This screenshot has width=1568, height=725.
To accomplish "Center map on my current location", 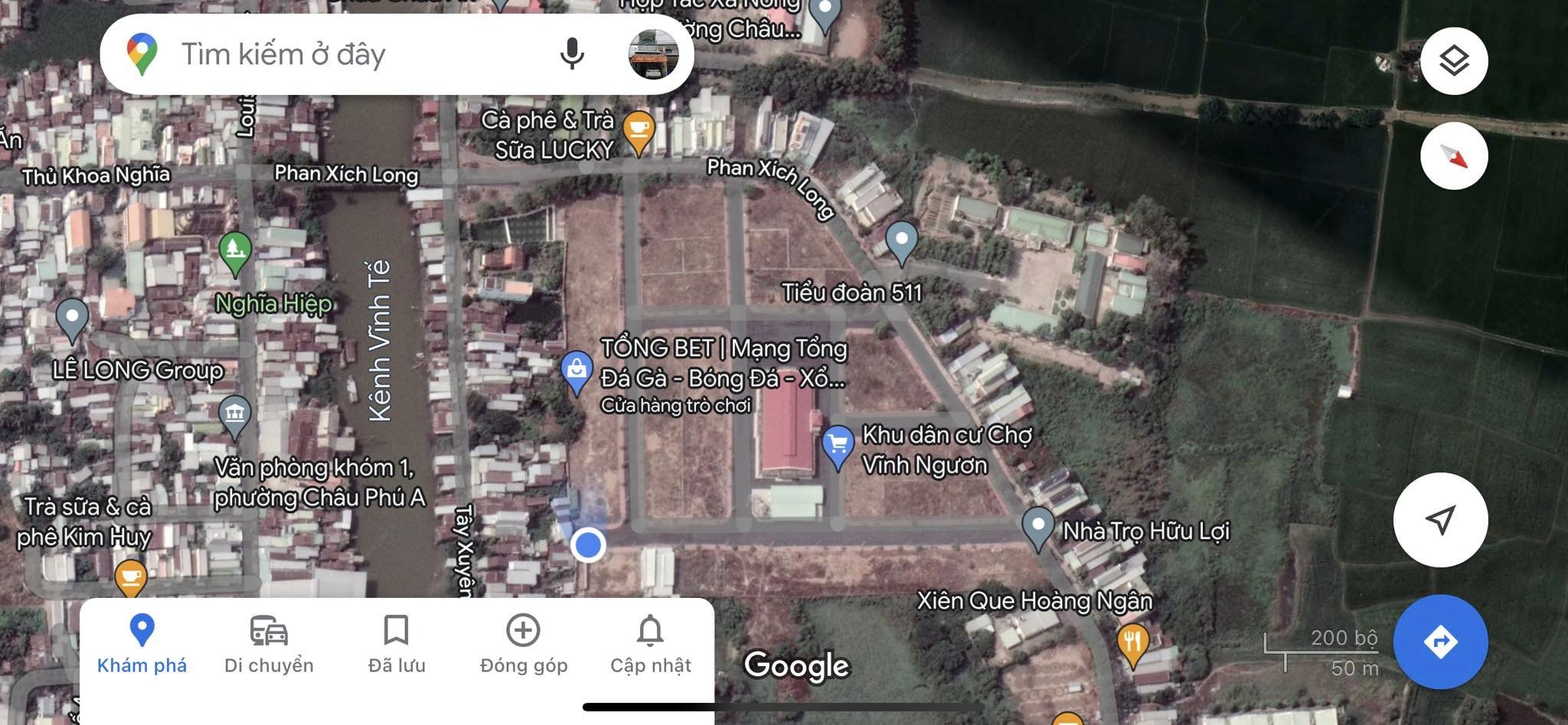I will pyautogui.click(x=1440, y=520).
